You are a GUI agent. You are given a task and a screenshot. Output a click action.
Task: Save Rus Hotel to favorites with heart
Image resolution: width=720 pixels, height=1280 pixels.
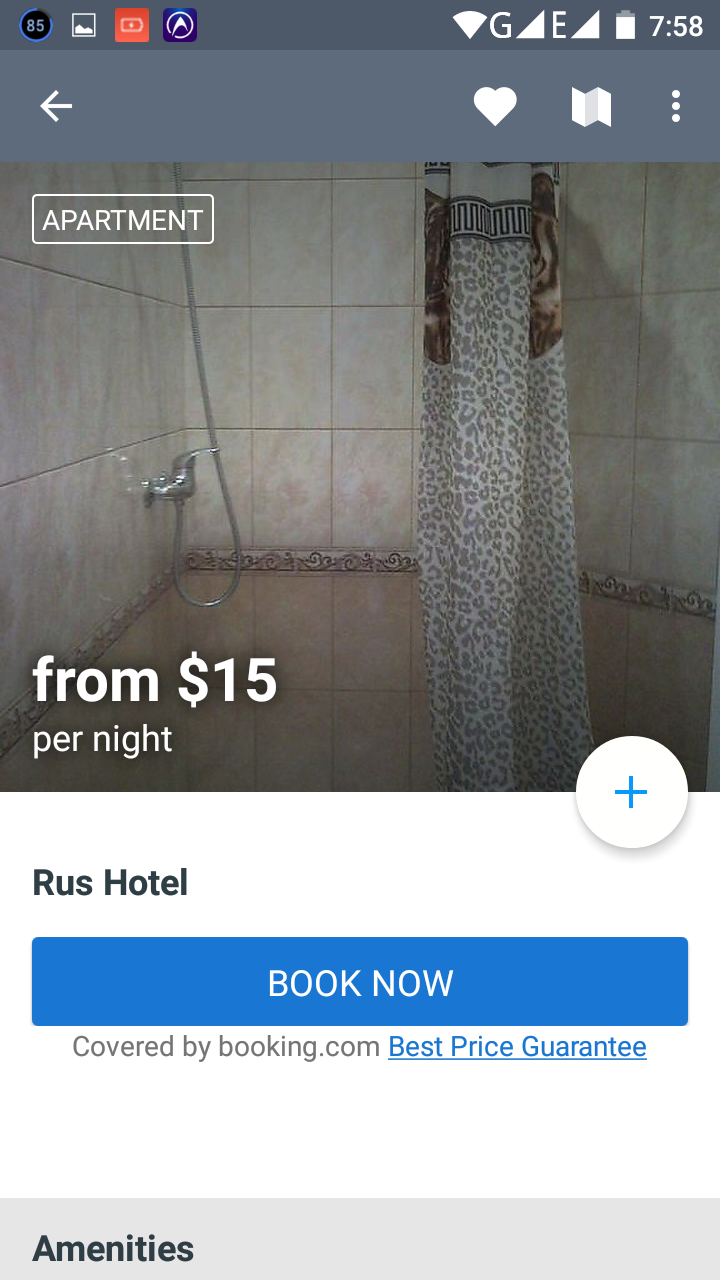[x=495, y=106]
